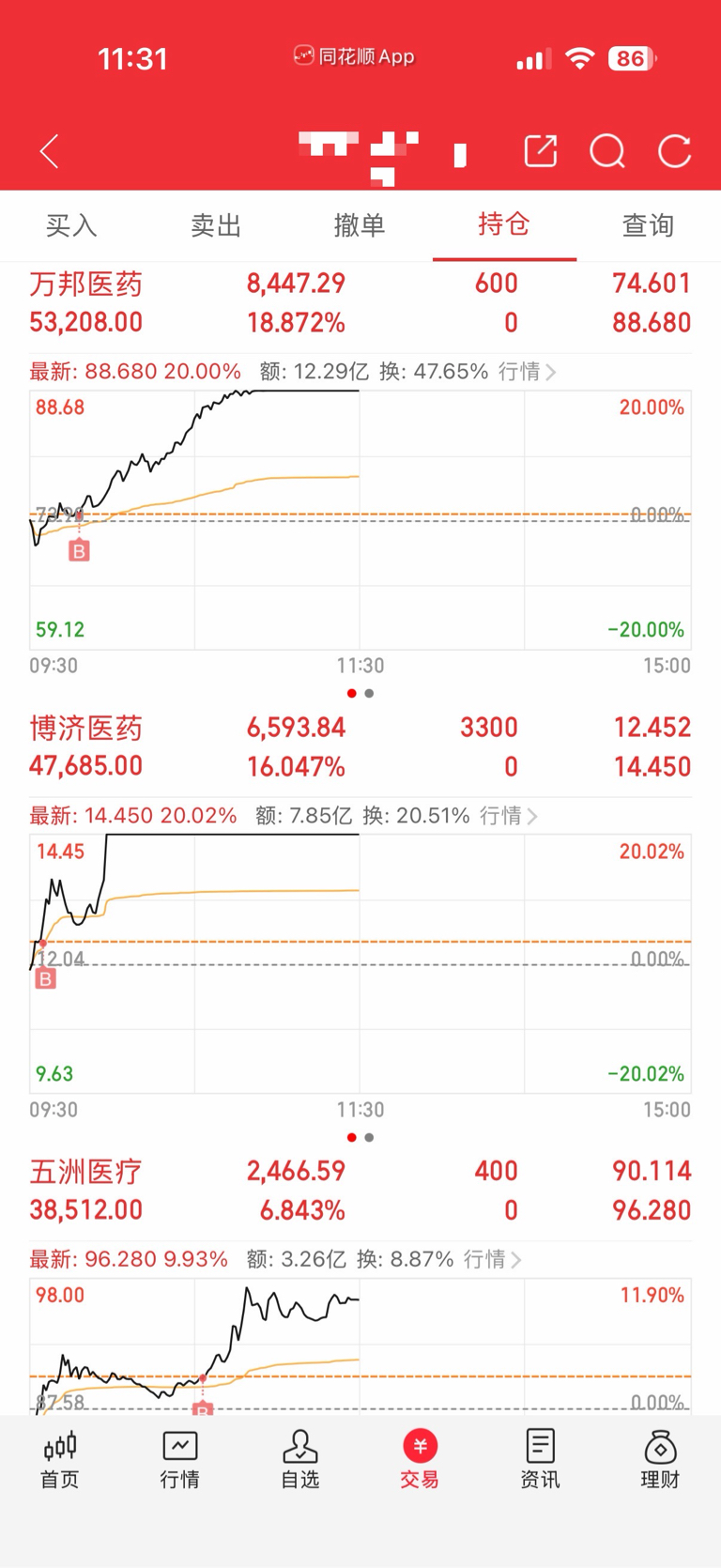Open the 万邦医药 holding row
721x1568 pixels.
[x=360, y=302]
